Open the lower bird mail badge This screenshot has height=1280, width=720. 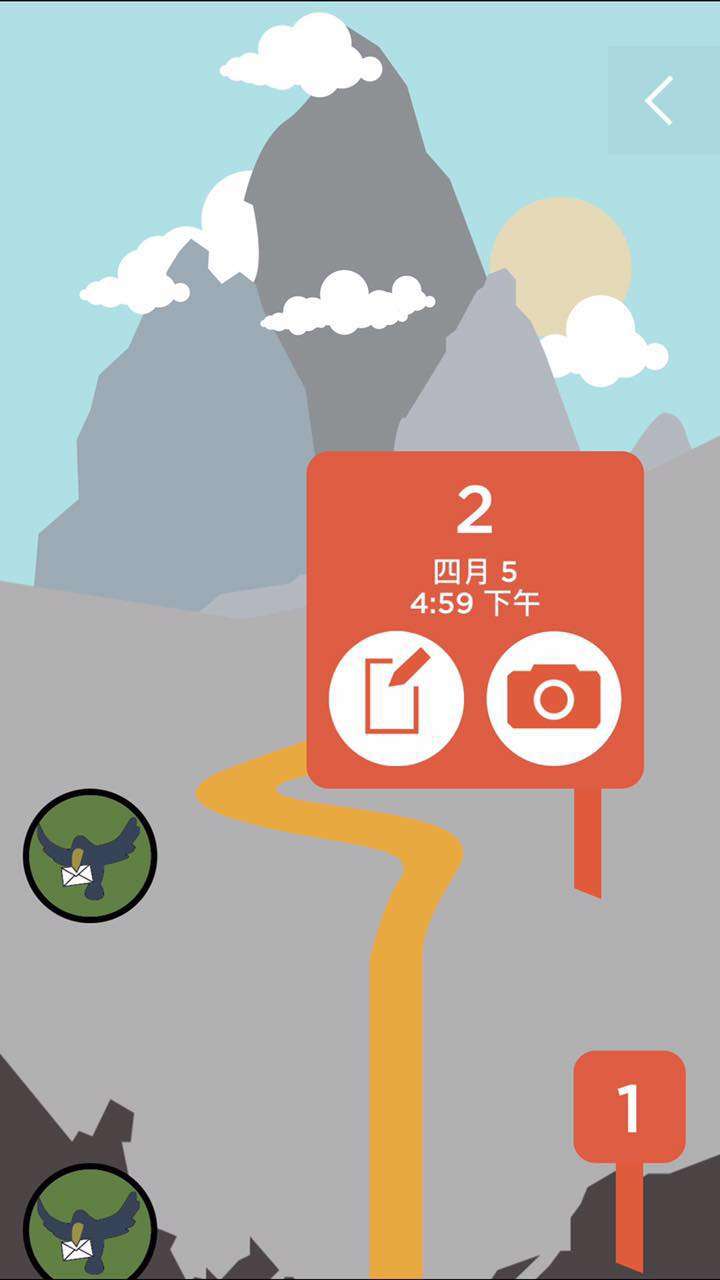(x=90, y=1225)
